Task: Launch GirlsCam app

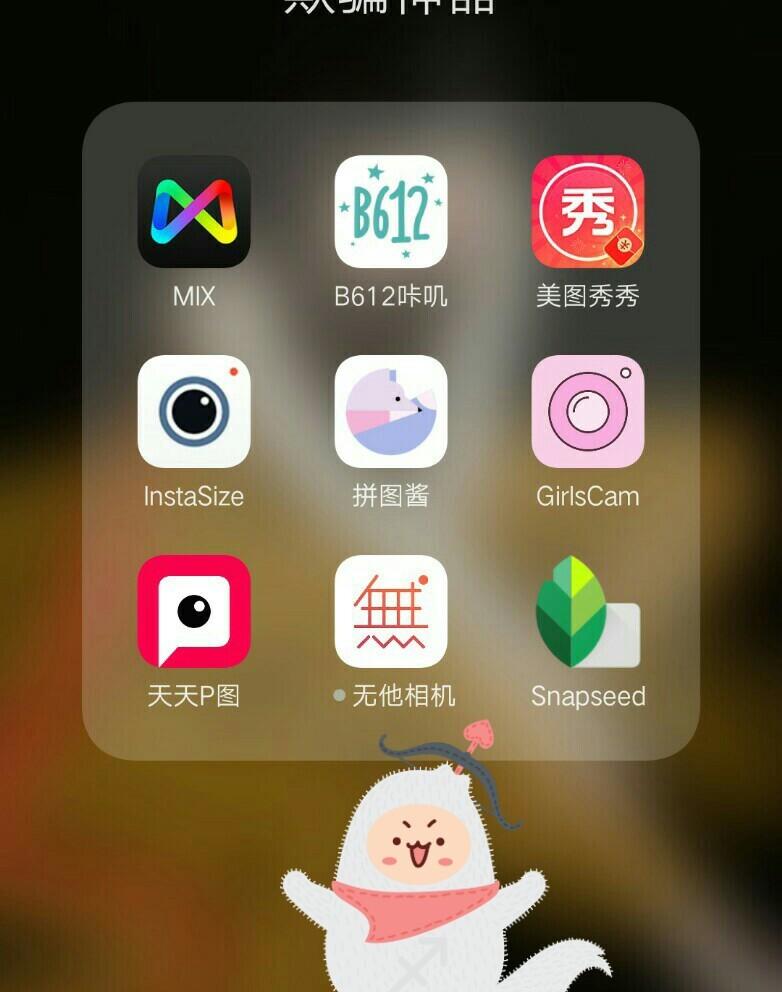Action: [587, 411]
